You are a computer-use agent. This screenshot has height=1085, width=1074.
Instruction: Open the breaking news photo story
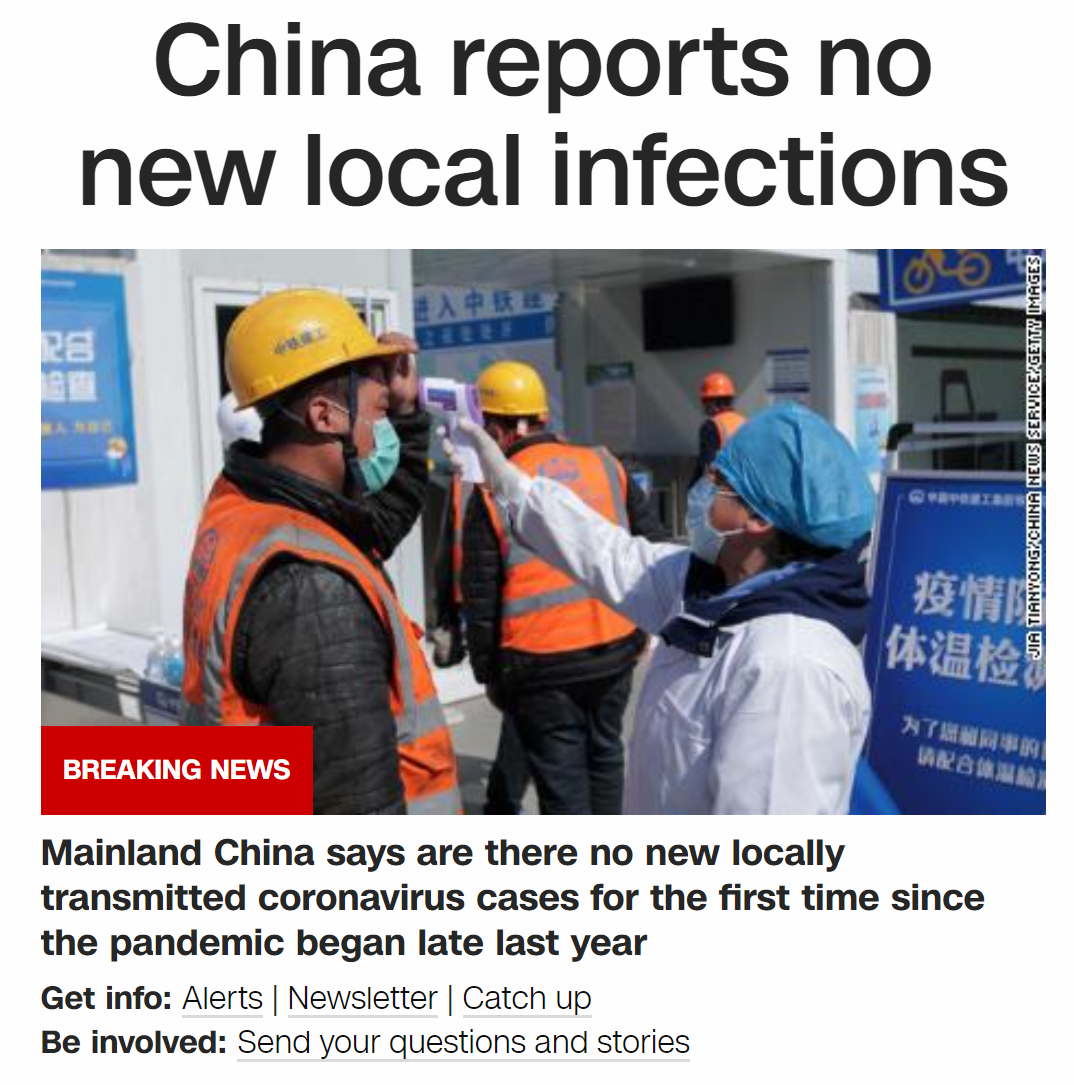point(543,530)
